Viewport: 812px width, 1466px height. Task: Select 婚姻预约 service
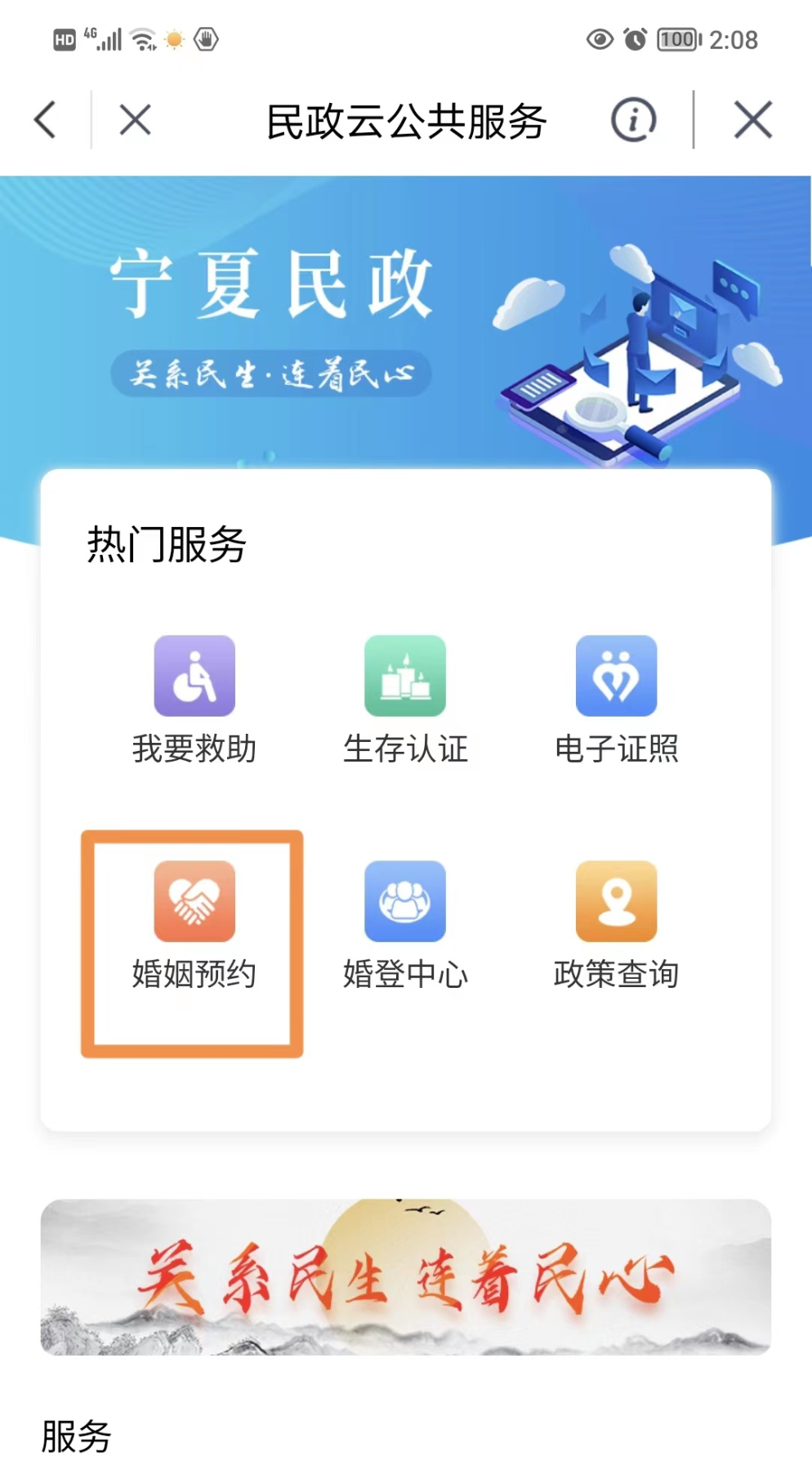point(194,925)
